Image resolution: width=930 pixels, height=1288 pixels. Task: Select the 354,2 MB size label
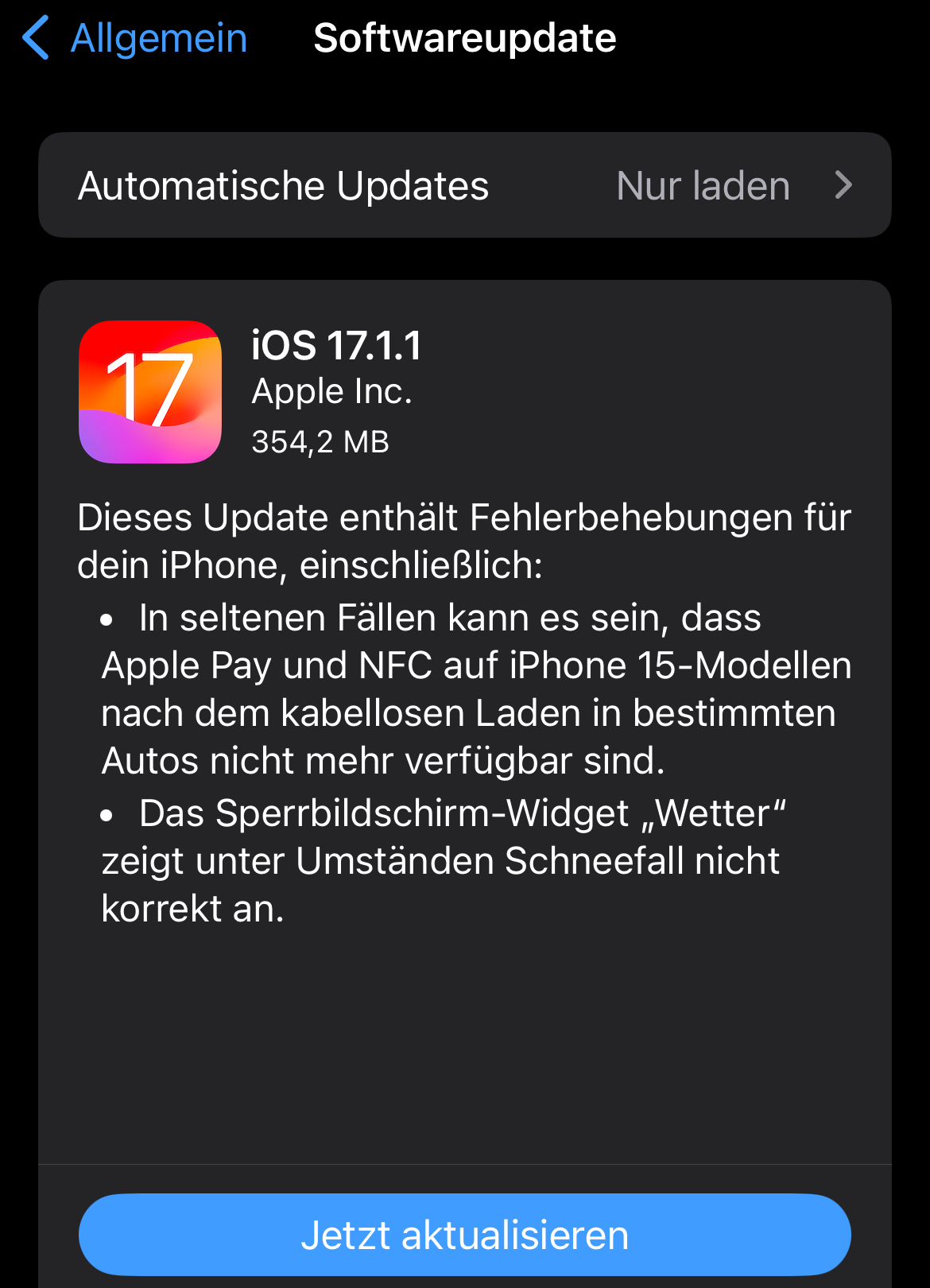(320, 443)
